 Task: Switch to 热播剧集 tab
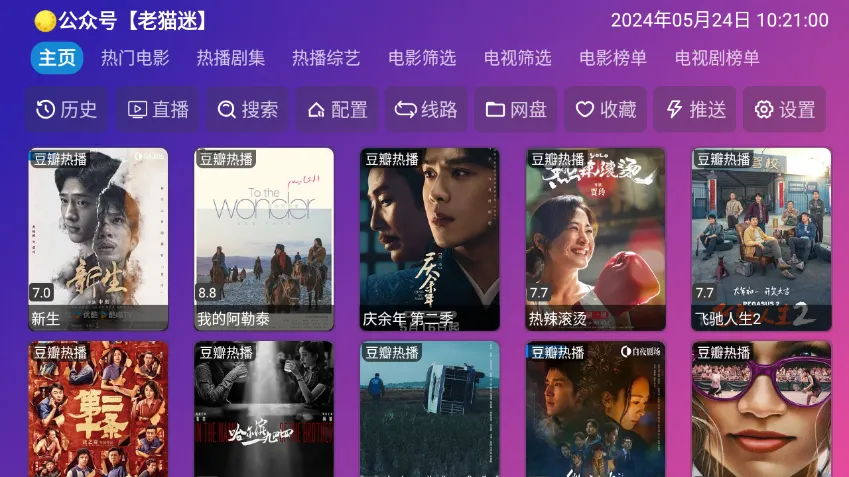point(231,58)
